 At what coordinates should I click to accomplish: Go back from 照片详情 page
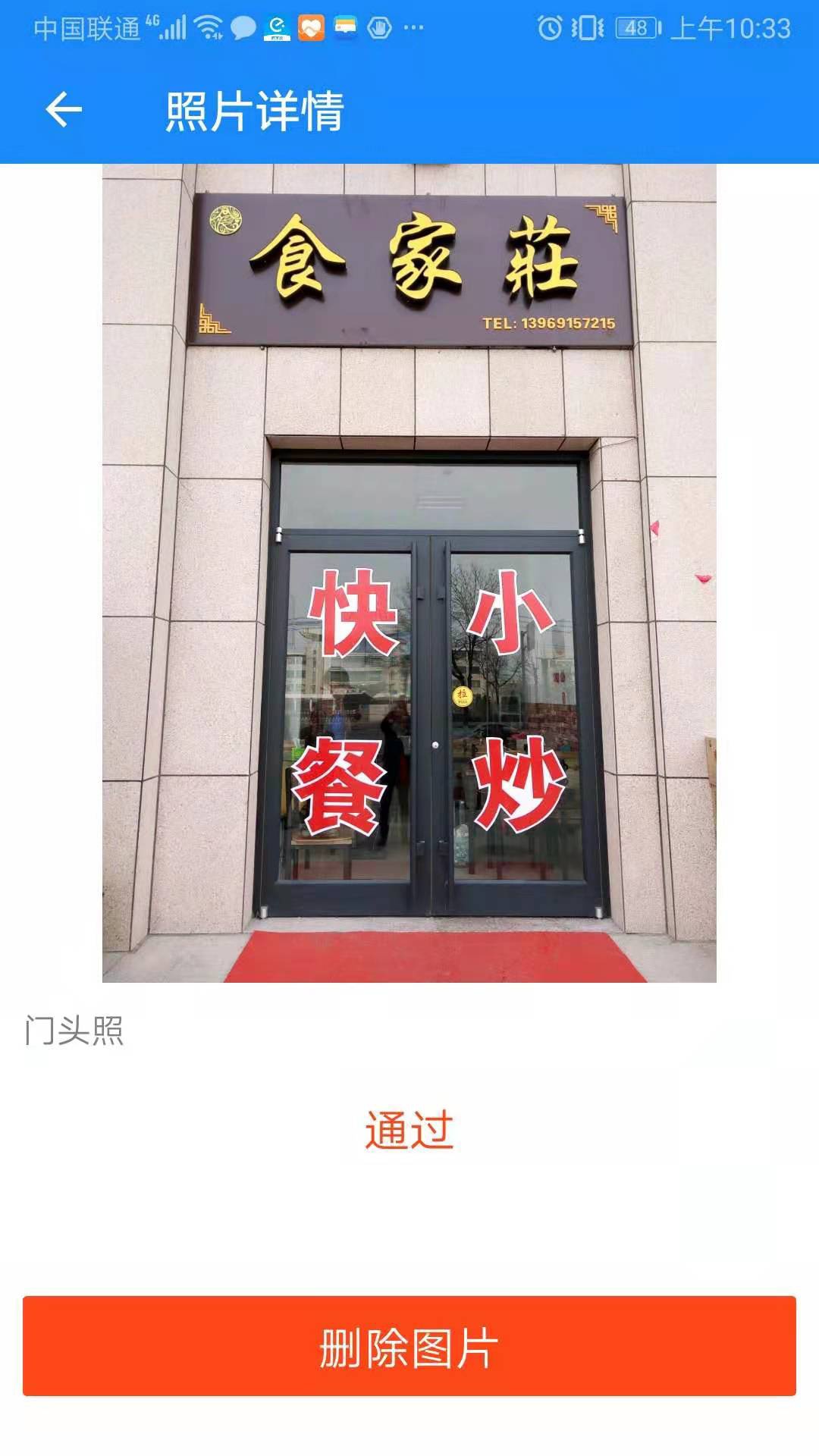[x=64, y=110]
